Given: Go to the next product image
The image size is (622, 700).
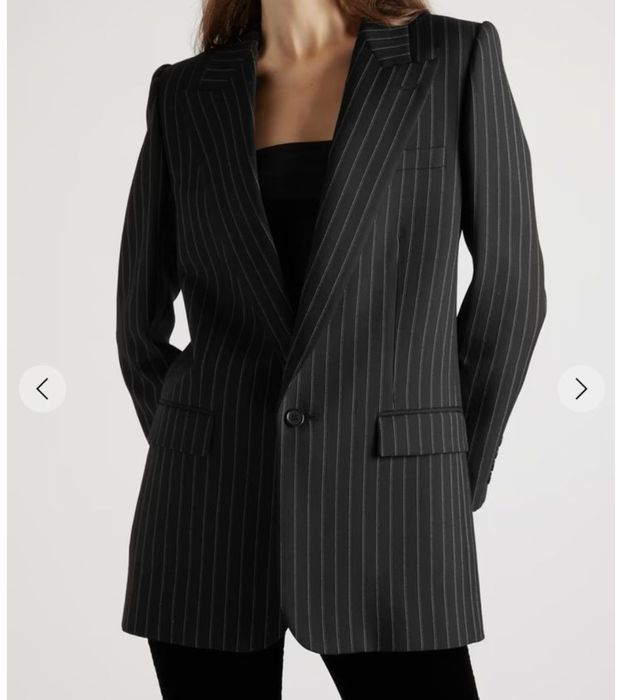Looking at the screenshot, I should [580, 389].
